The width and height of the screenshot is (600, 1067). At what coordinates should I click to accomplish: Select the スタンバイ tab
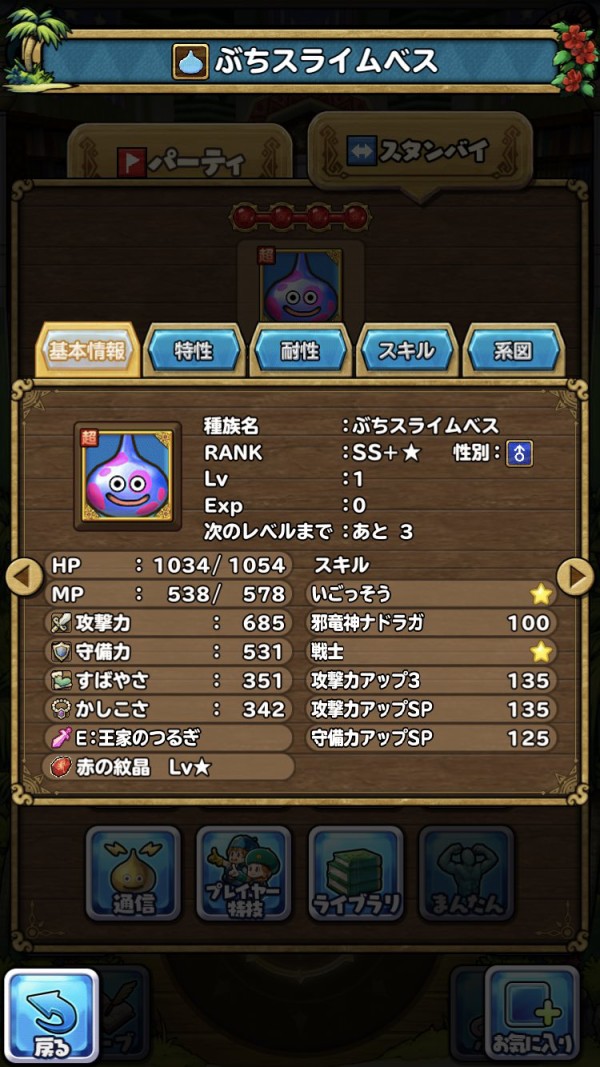[x=420, y=150]
